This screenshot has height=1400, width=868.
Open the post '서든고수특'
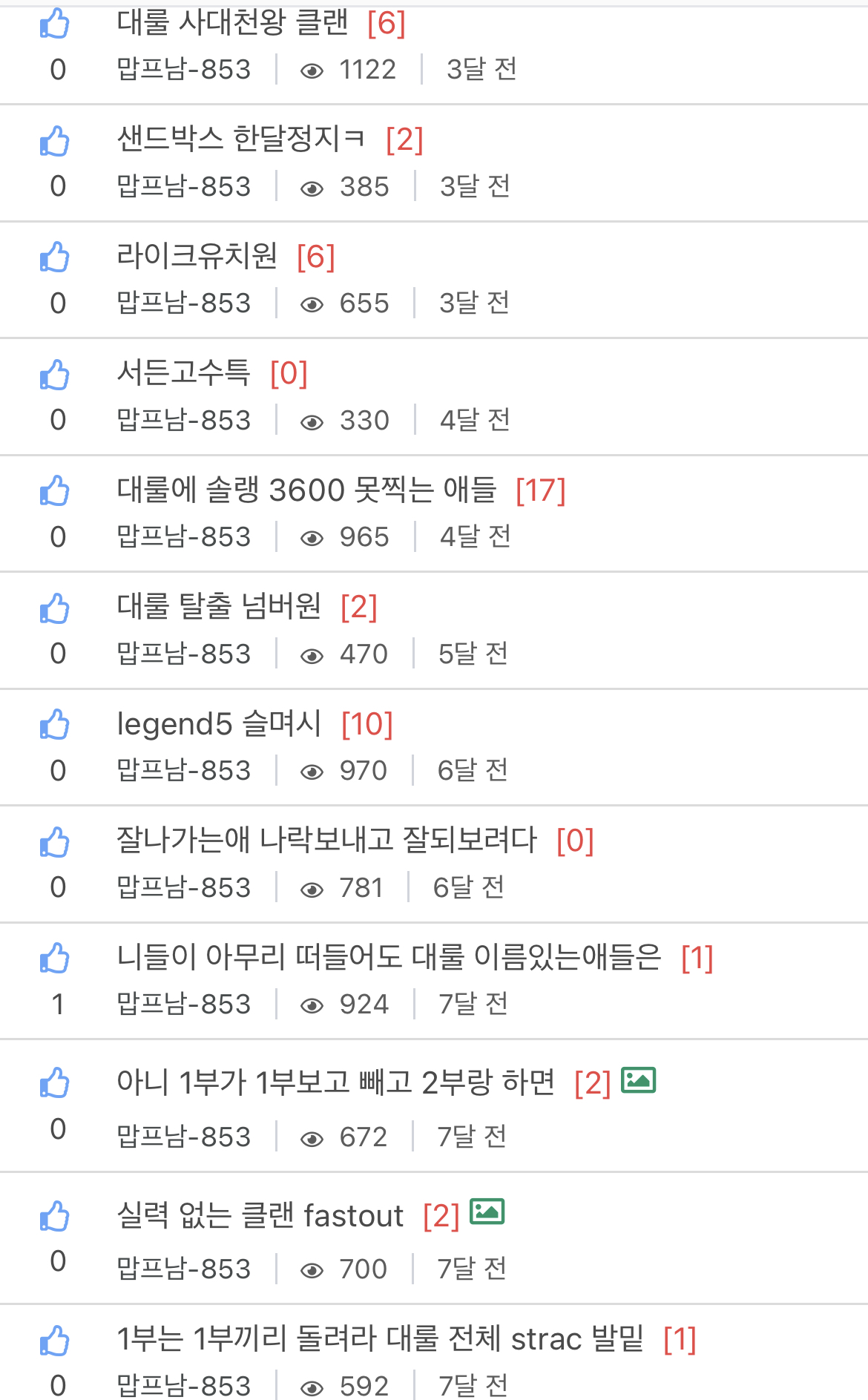tap(183, 372)
